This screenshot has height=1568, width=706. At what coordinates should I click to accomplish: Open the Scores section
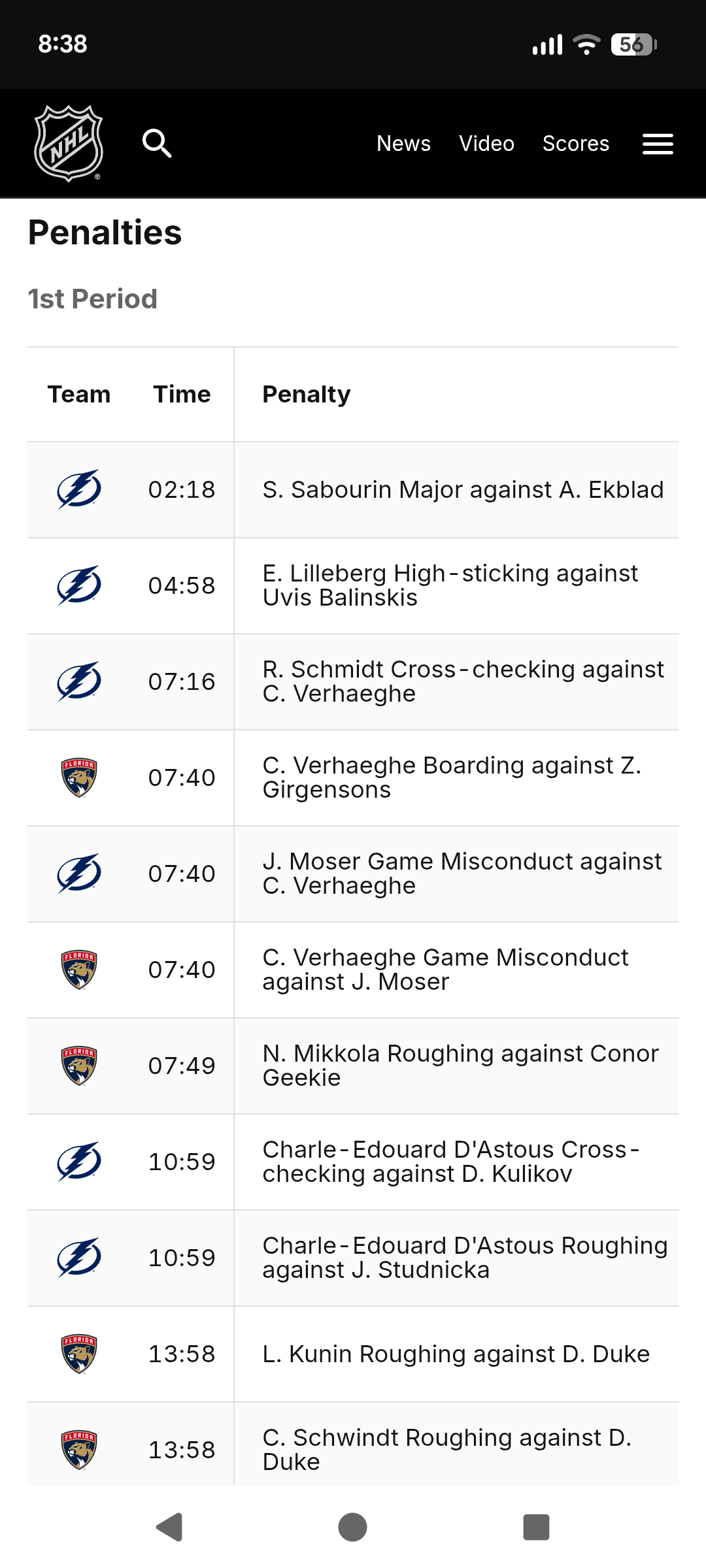[575, 144]
